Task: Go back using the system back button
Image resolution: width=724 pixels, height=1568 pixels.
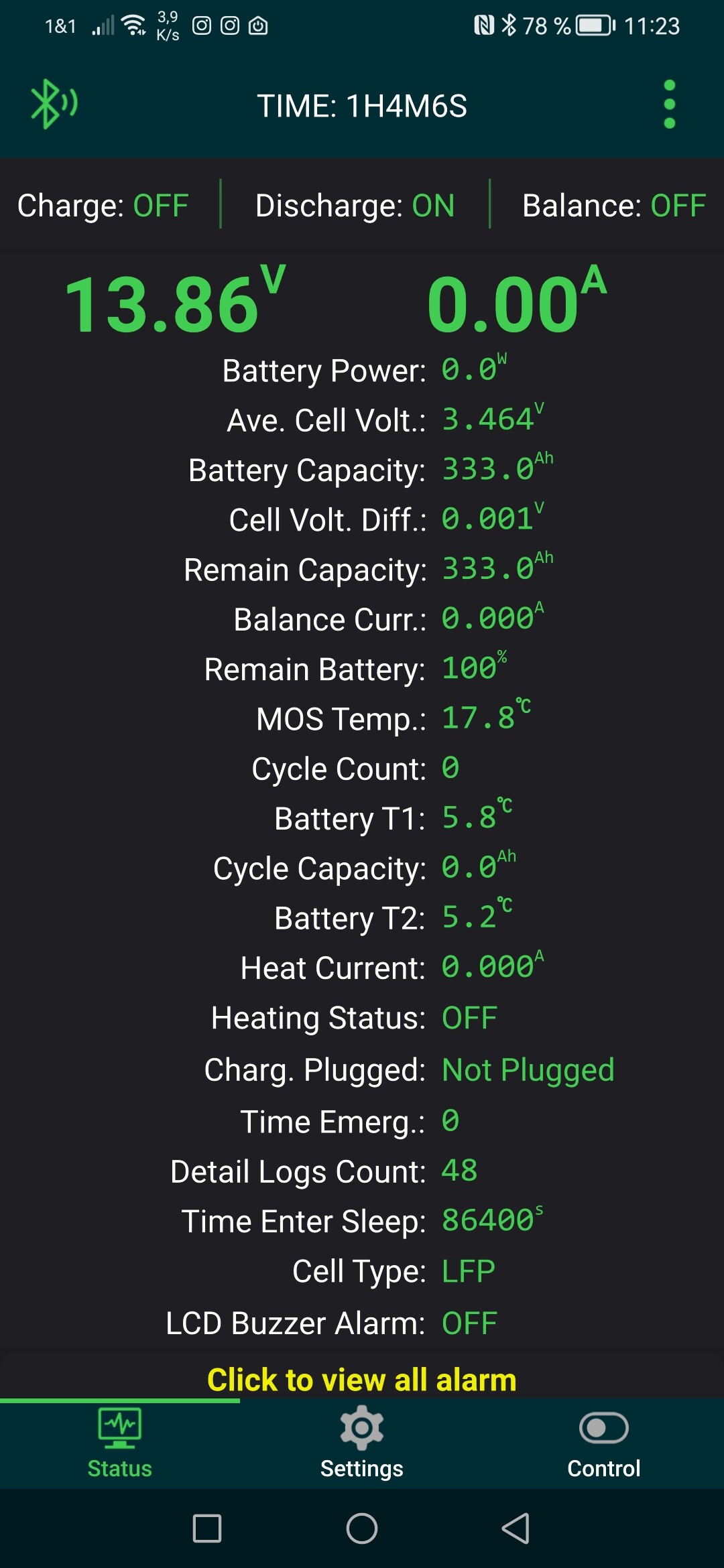Action: [x=516, y=1528]
